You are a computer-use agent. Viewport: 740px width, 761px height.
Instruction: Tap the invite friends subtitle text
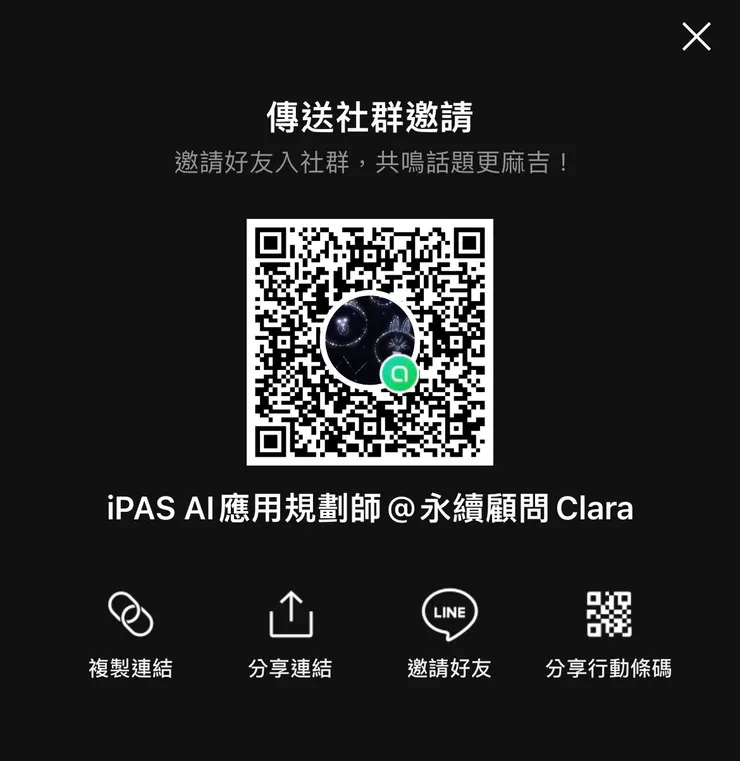(370, 161)
